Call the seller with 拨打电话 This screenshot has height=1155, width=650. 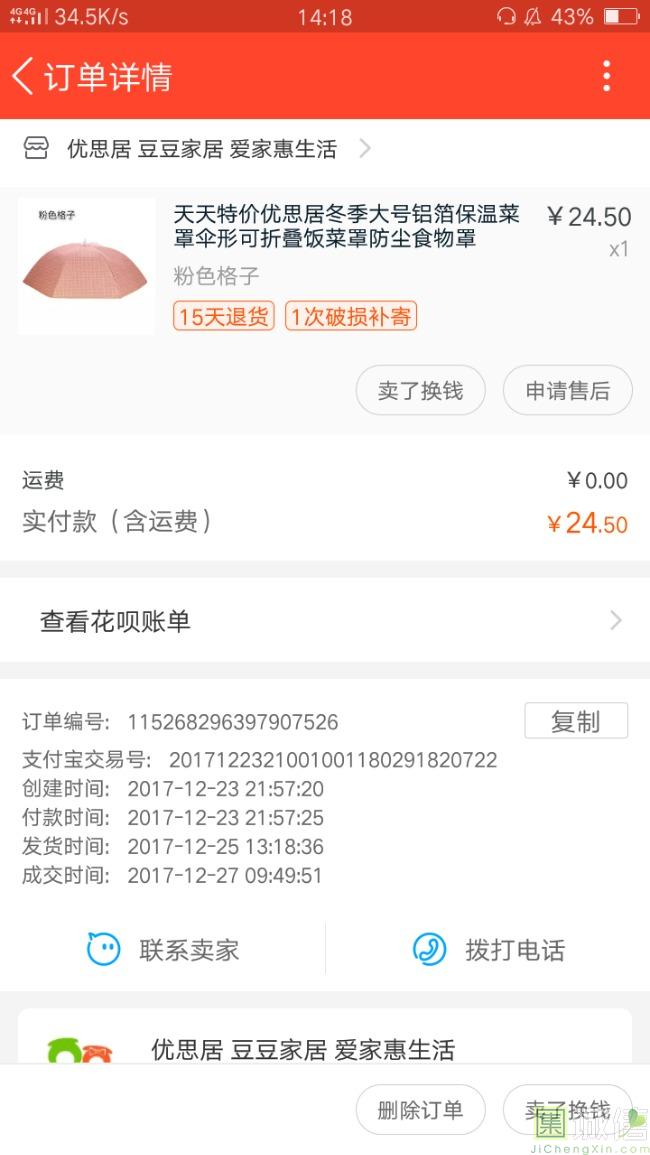(489, 949)
